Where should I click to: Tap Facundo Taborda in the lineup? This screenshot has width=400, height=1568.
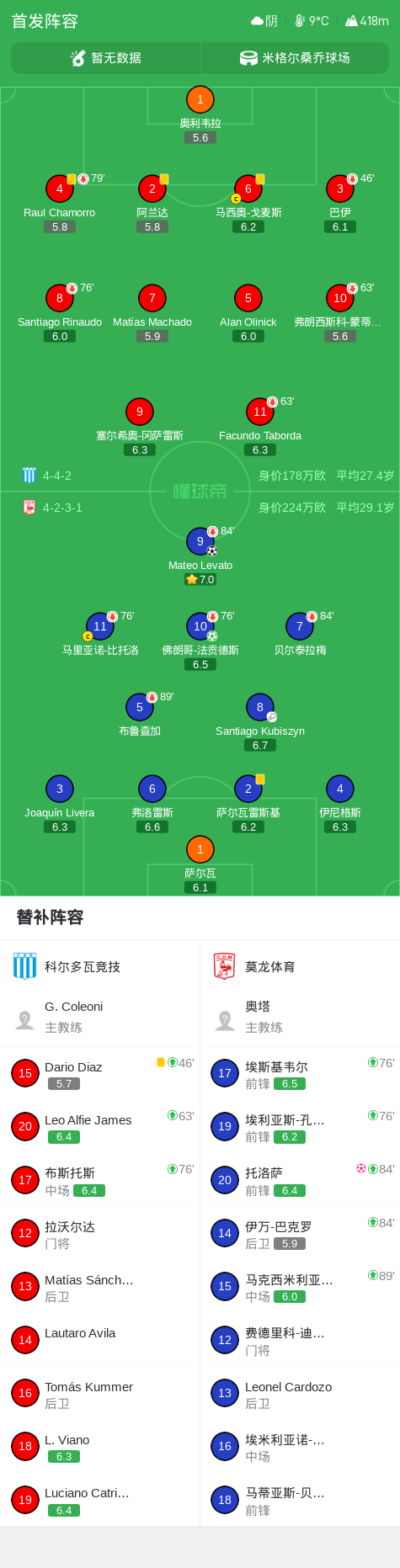tap(260, 427)
